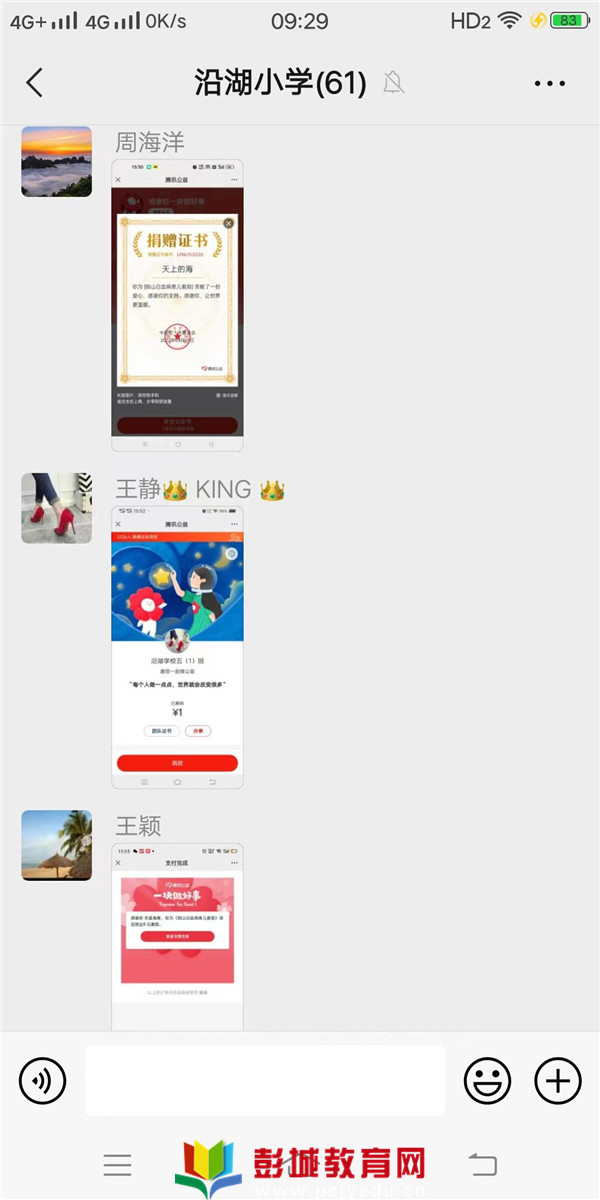View 王颖's profile avatar
Viewport: 600px width, 1200px height.
coord(57,845)
